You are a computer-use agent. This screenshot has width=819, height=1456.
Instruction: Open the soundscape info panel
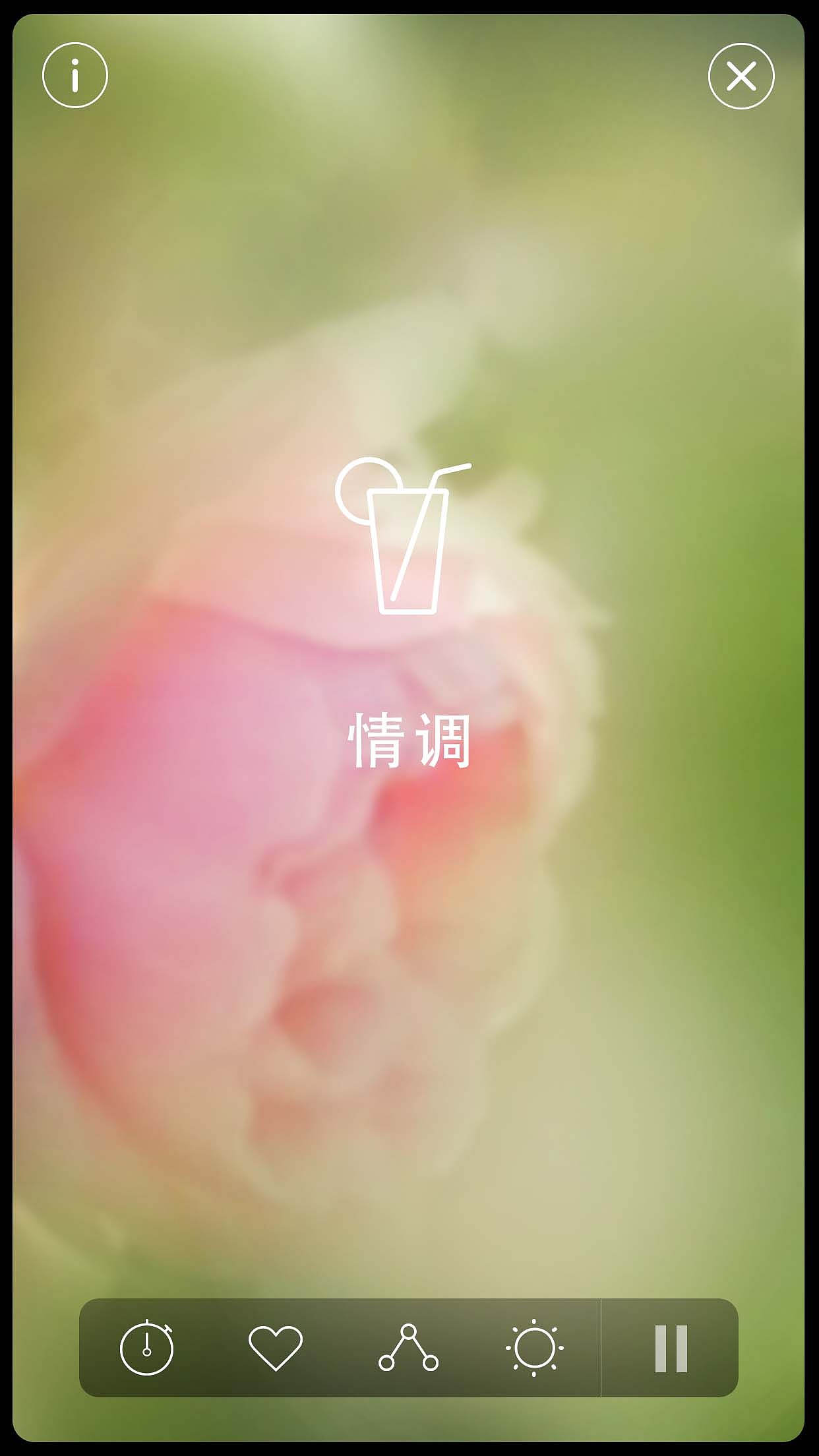[x=76, y=76]
